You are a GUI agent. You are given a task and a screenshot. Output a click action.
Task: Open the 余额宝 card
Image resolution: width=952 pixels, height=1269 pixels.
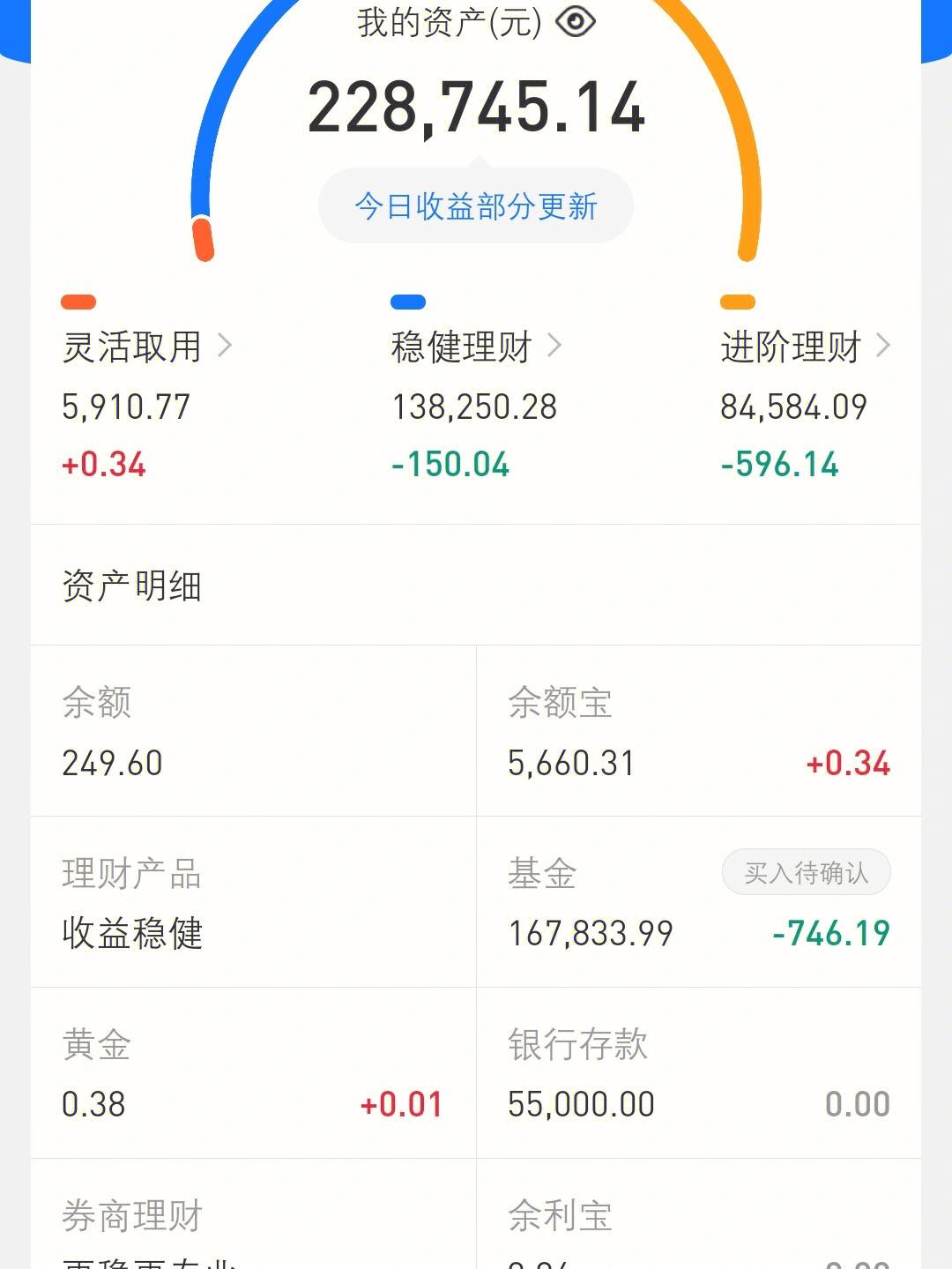(x=698, y=732)
